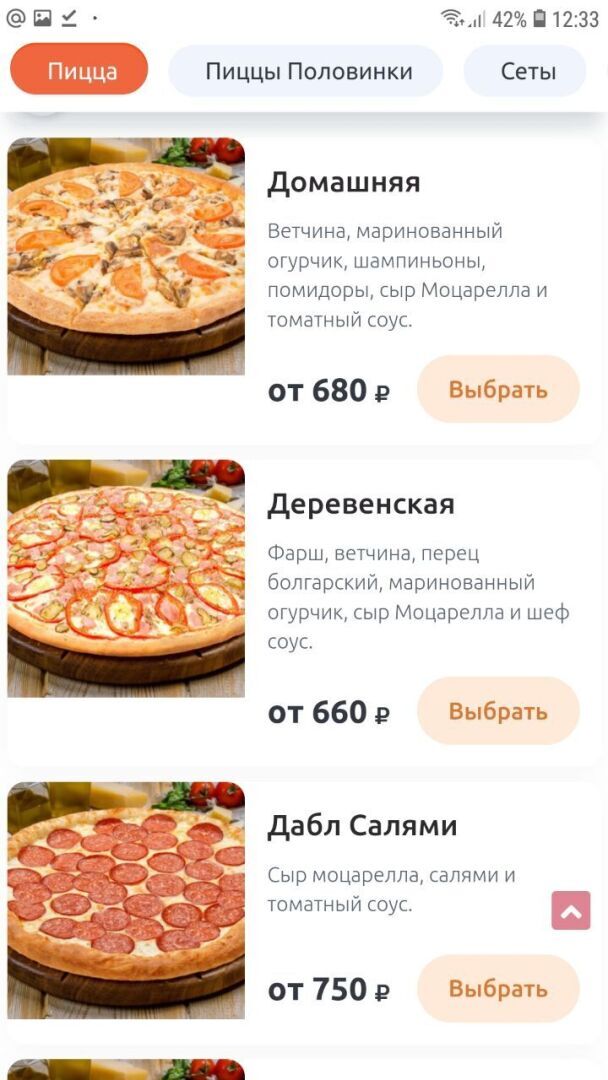Jump back to top with the arrow button
This screenshot has height=1080, width=608.
click(x=571, y=911)
